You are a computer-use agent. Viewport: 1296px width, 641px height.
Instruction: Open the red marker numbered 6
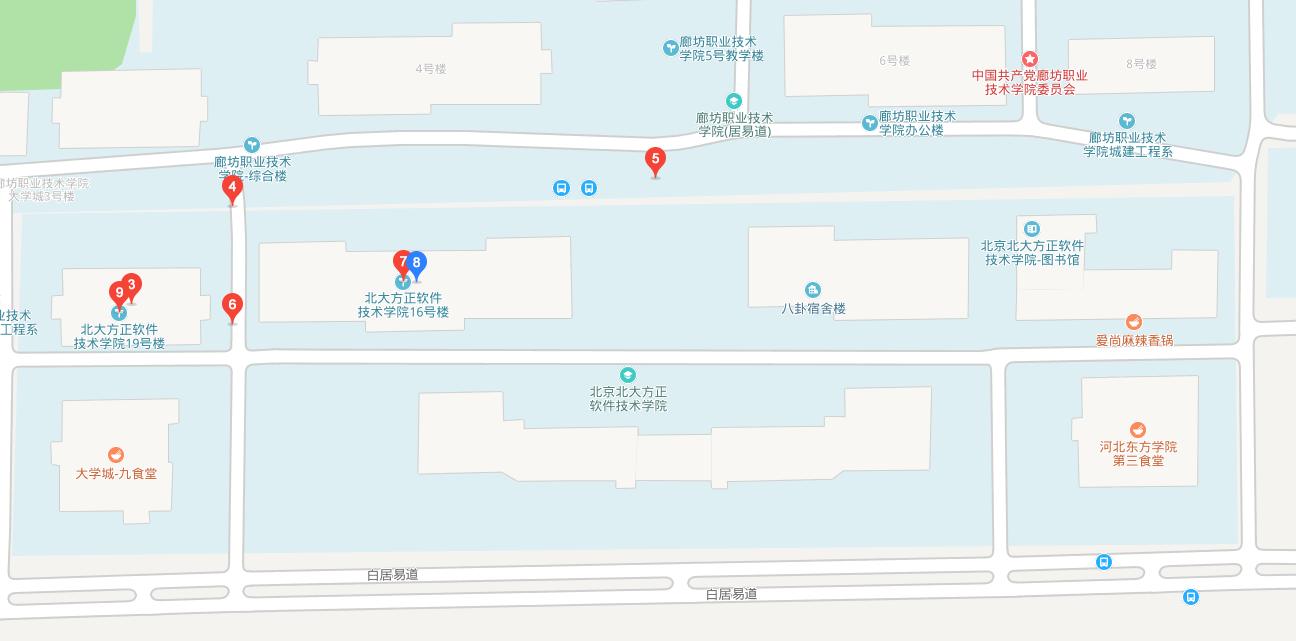point(232,305)
